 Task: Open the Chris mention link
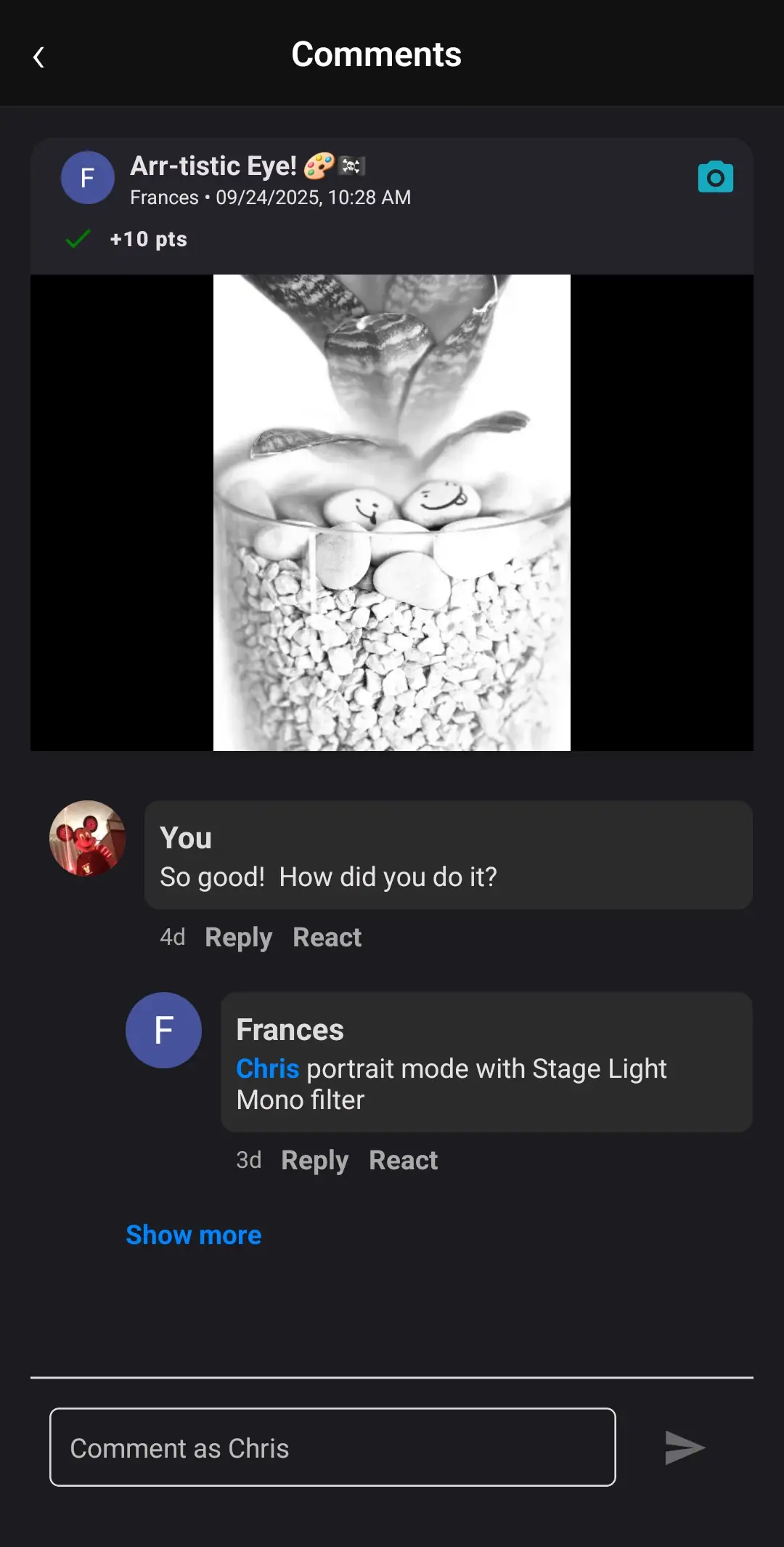267,1069
